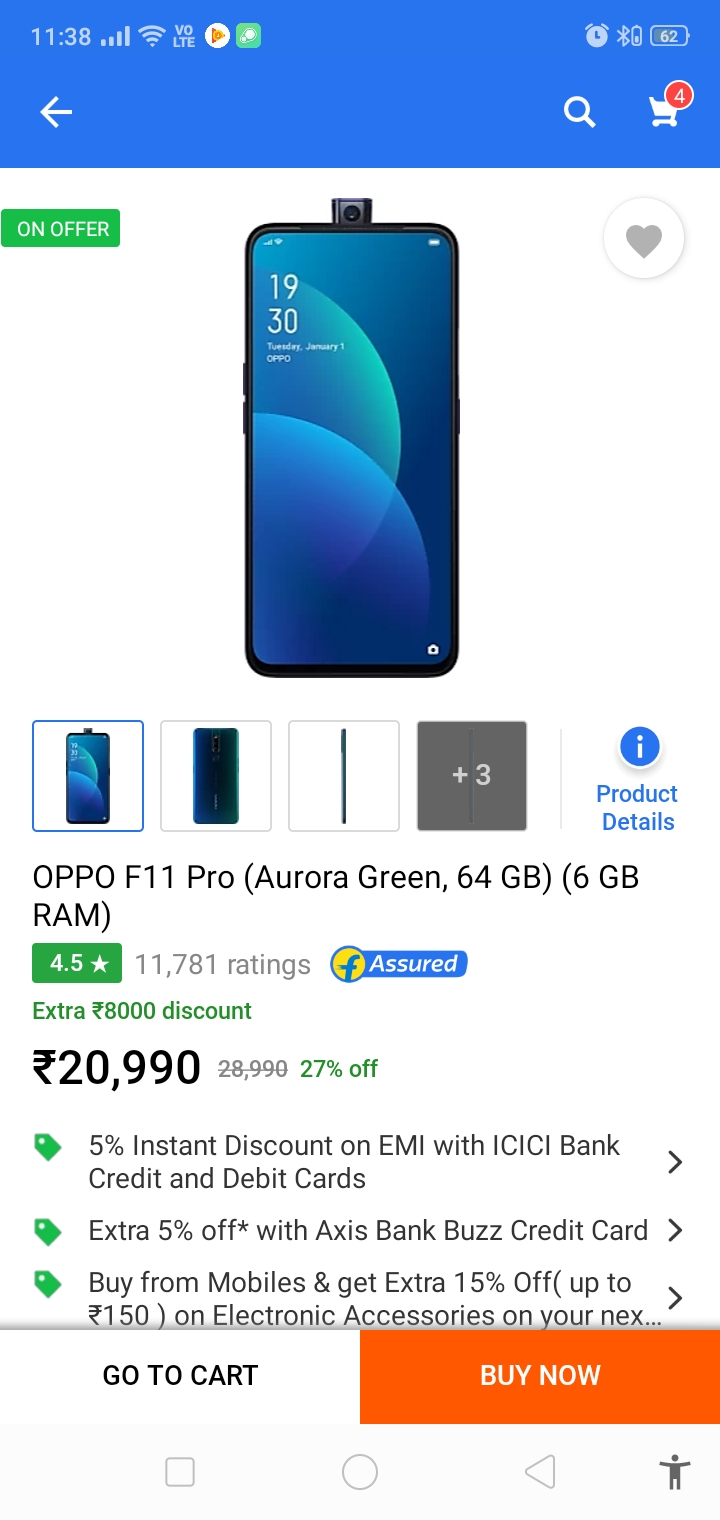This screenshot has height=1520, width=720.
Task: Select the side-view phone thumbnail
Action: (344, 776)
